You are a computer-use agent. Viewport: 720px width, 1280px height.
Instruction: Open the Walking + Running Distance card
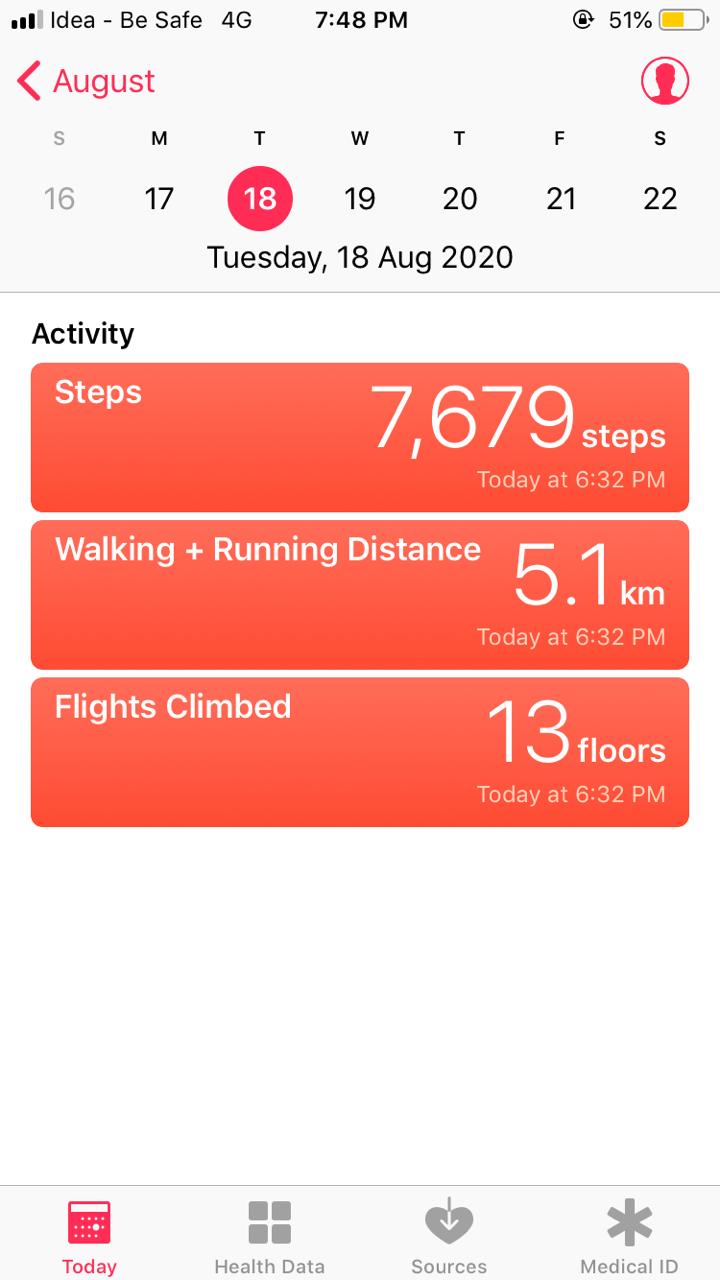pos(360,595)
